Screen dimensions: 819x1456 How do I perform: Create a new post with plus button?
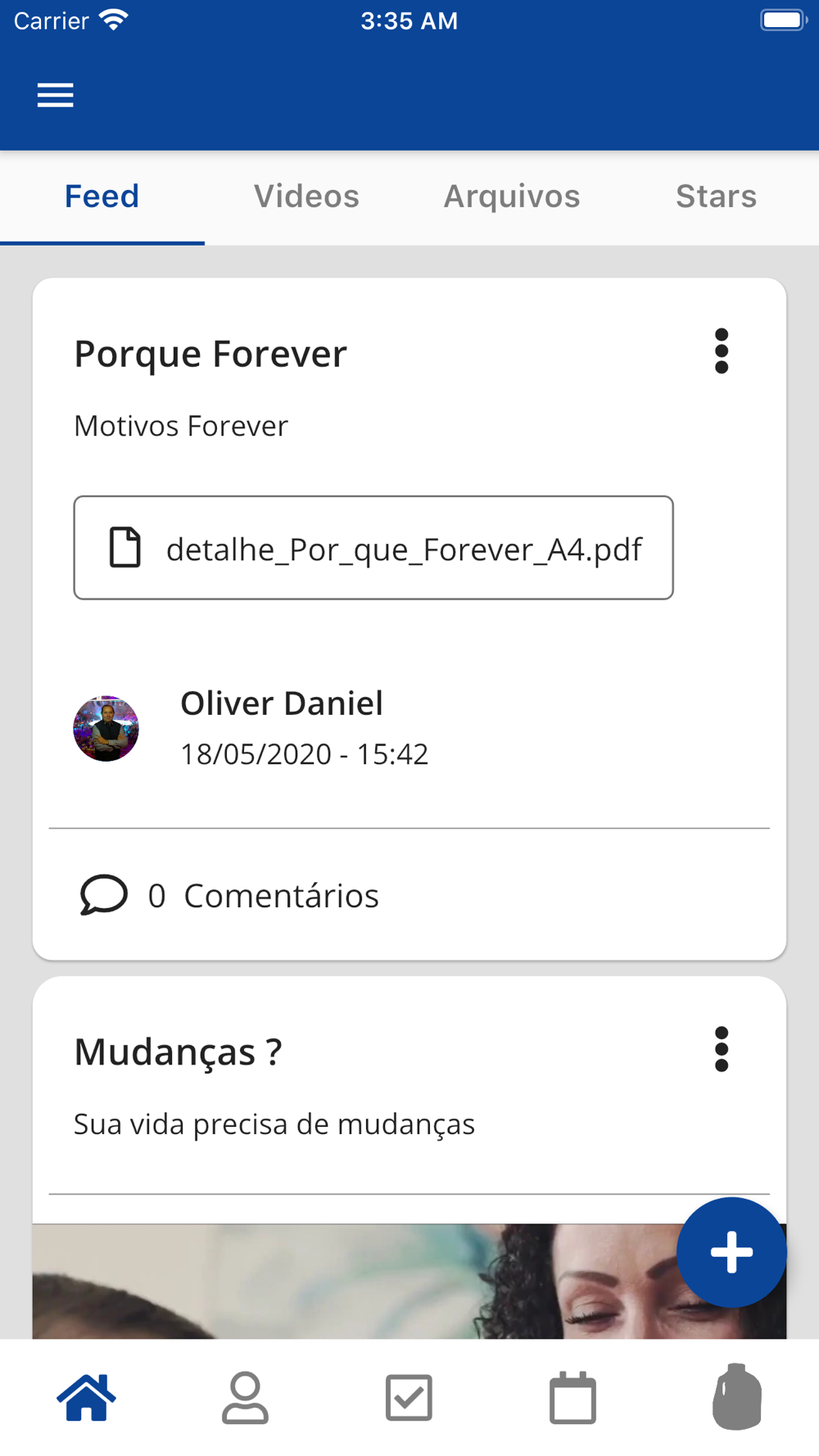tap(731, 1252)
